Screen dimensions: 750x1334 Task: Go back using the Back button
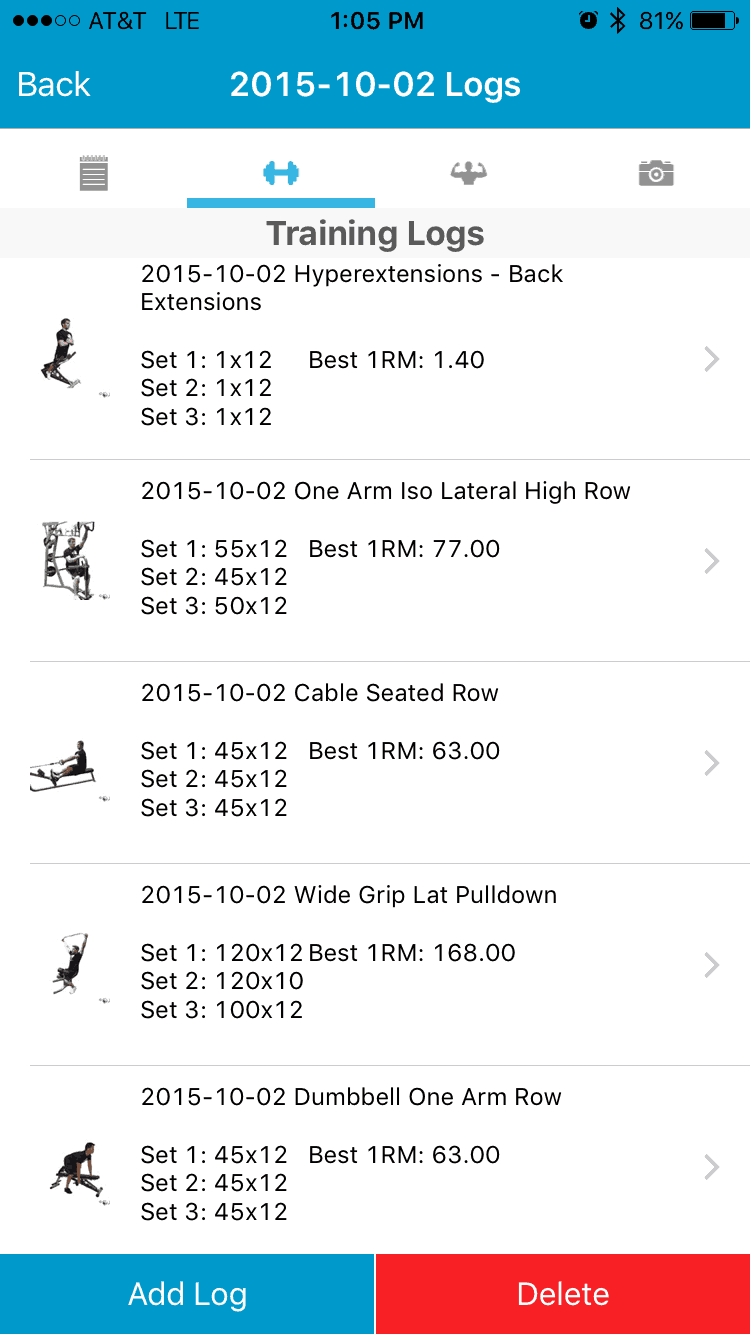click(x=54, y=85)
